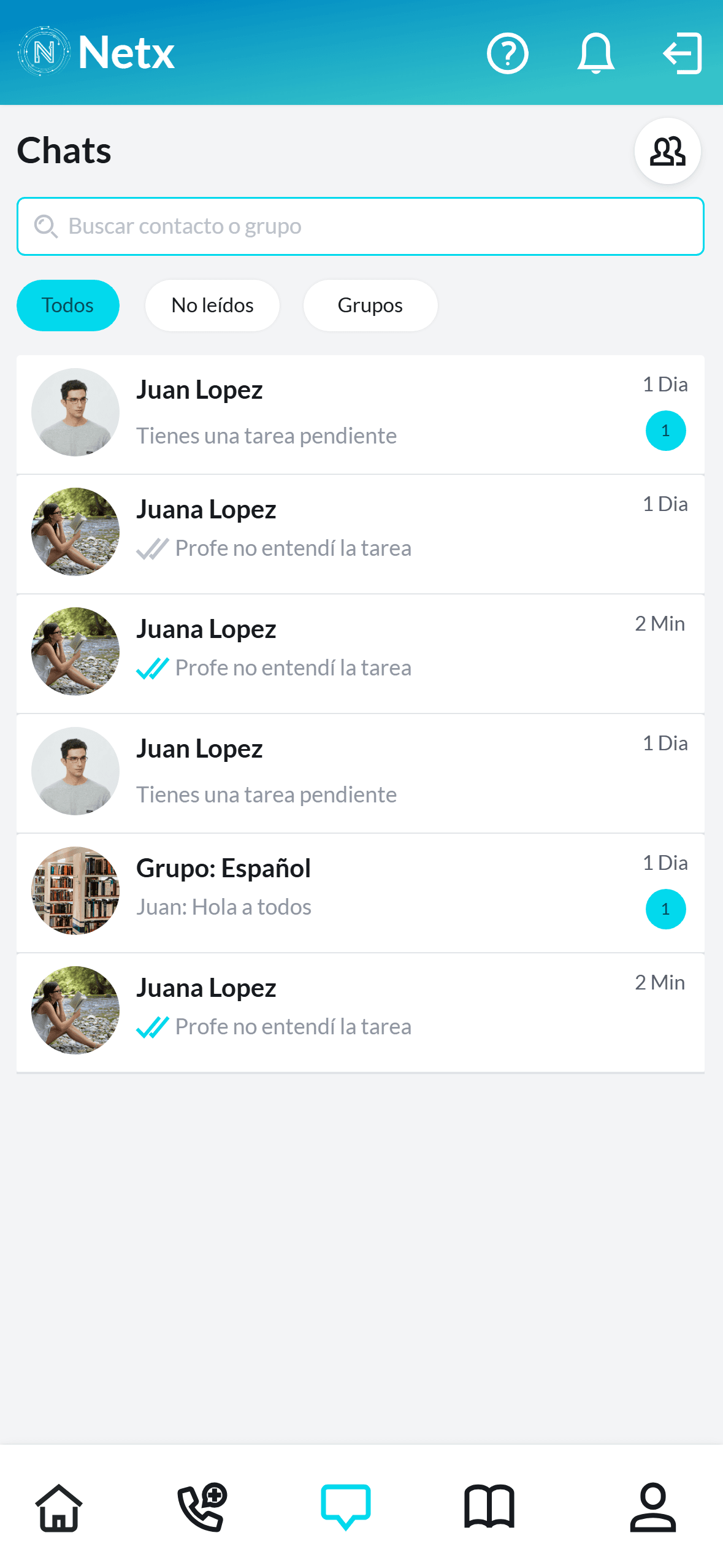Open the contacts group icon beside Chats
The image size is (723, 1568).
click(667, 151)
